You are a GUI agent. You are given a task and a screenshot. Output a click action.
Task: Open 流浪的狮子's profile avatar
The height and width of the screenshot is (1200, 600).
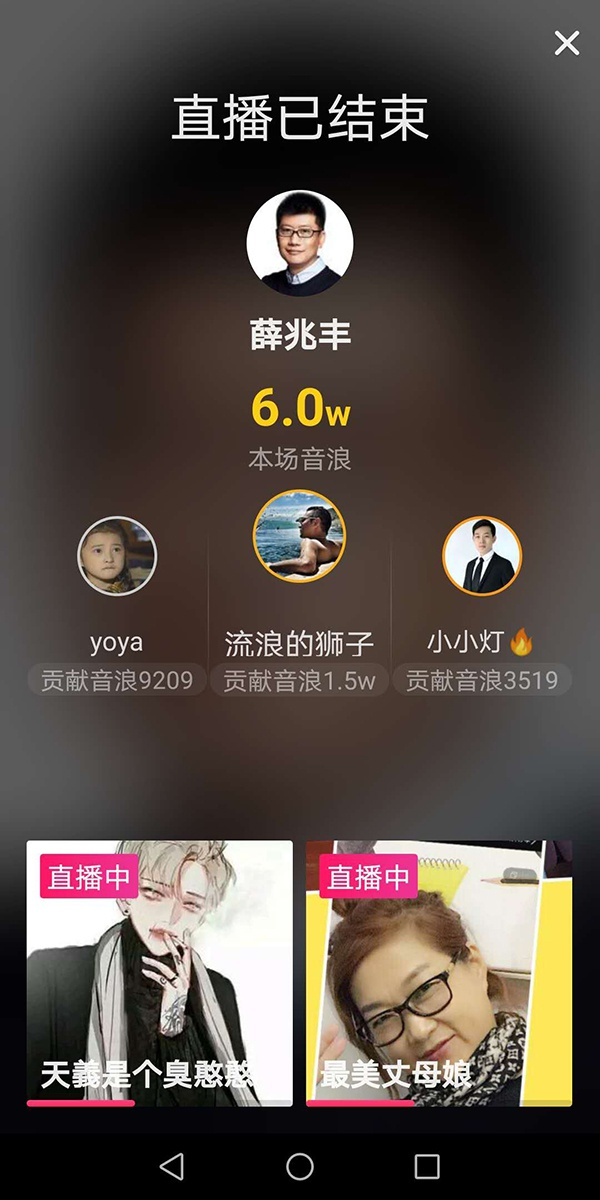click(299, 536)
